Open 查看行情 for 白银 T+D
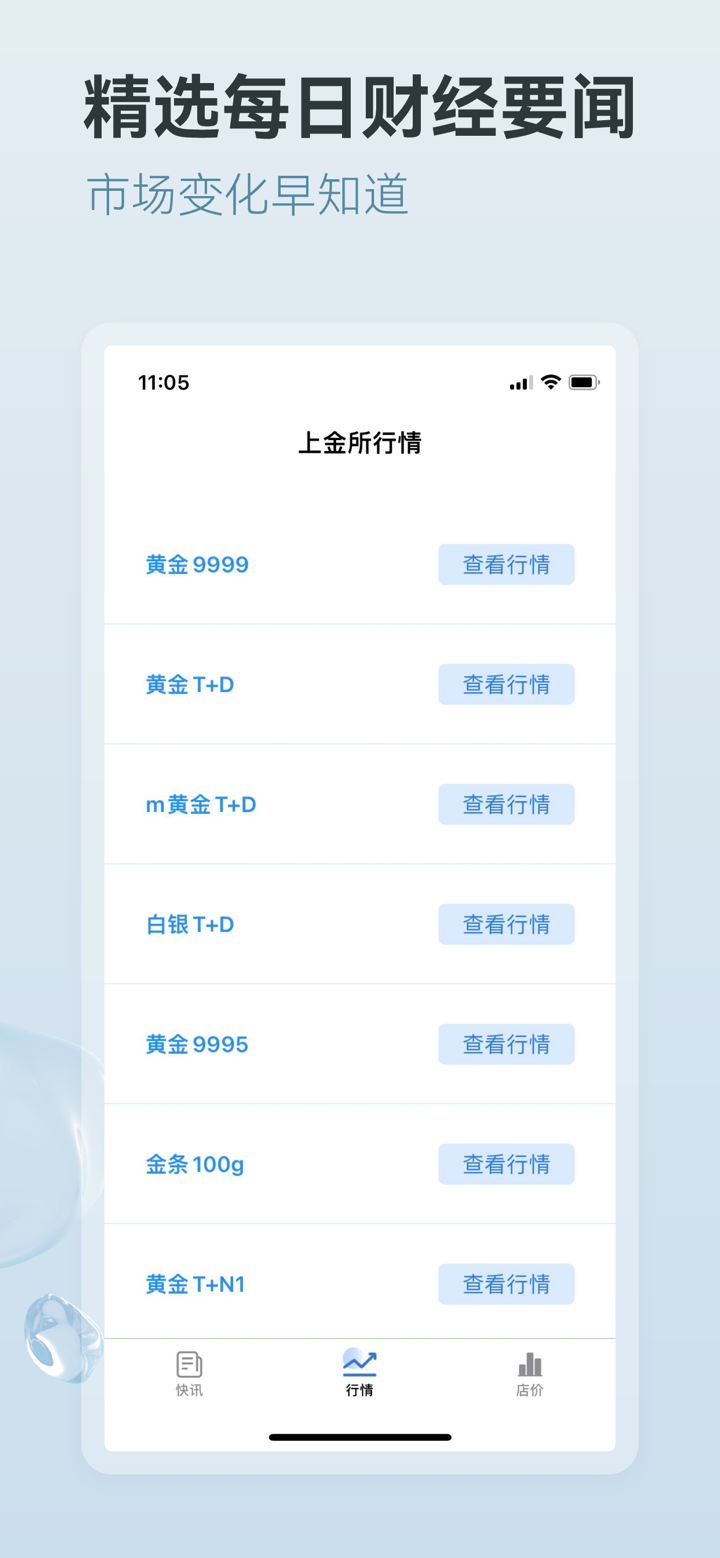This screenshot has width=720, height=1558. click(x=506, y=924)
